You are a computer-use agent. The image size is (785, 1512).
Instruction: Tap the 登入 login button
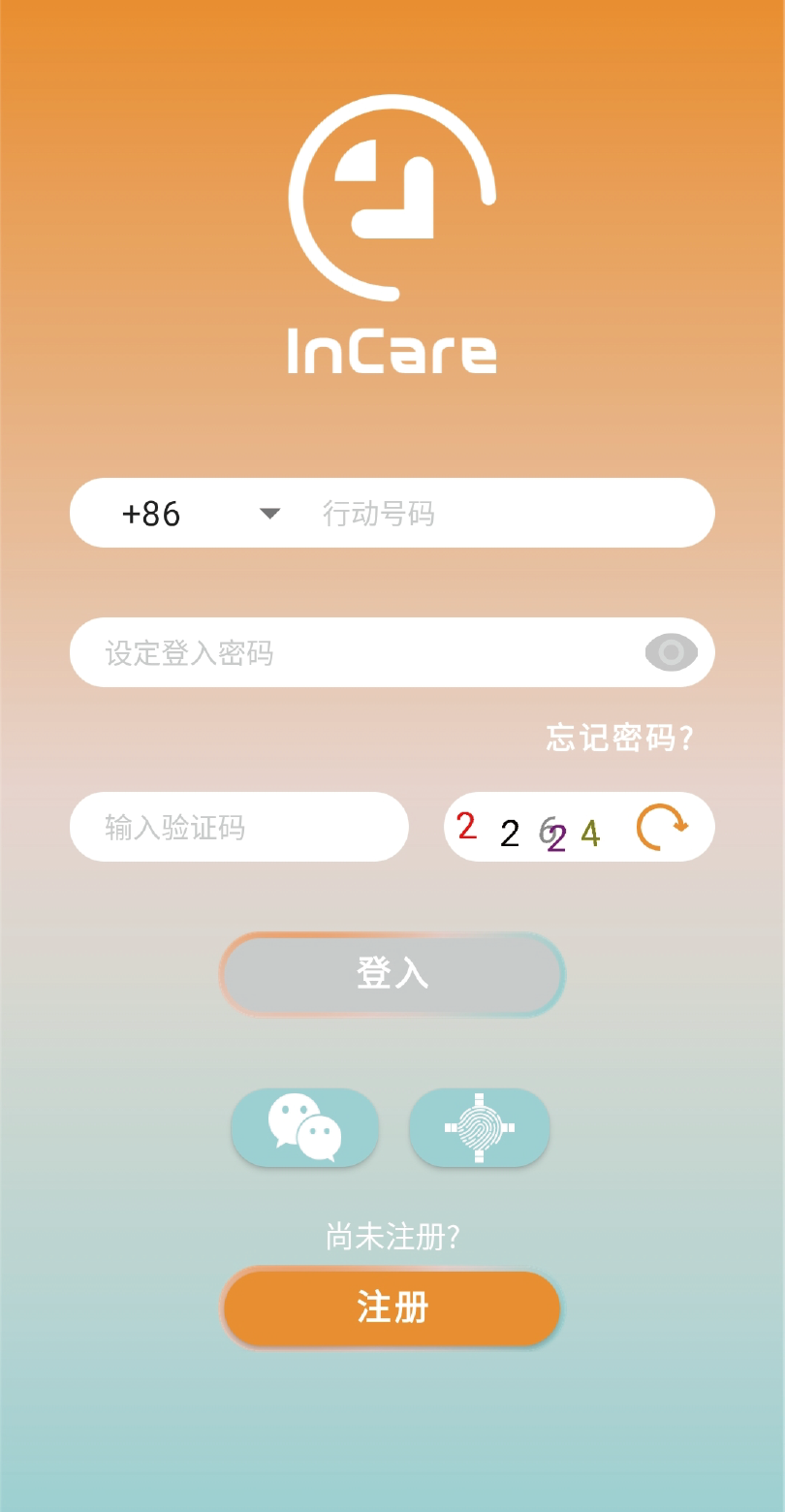[x=392, y=974]
